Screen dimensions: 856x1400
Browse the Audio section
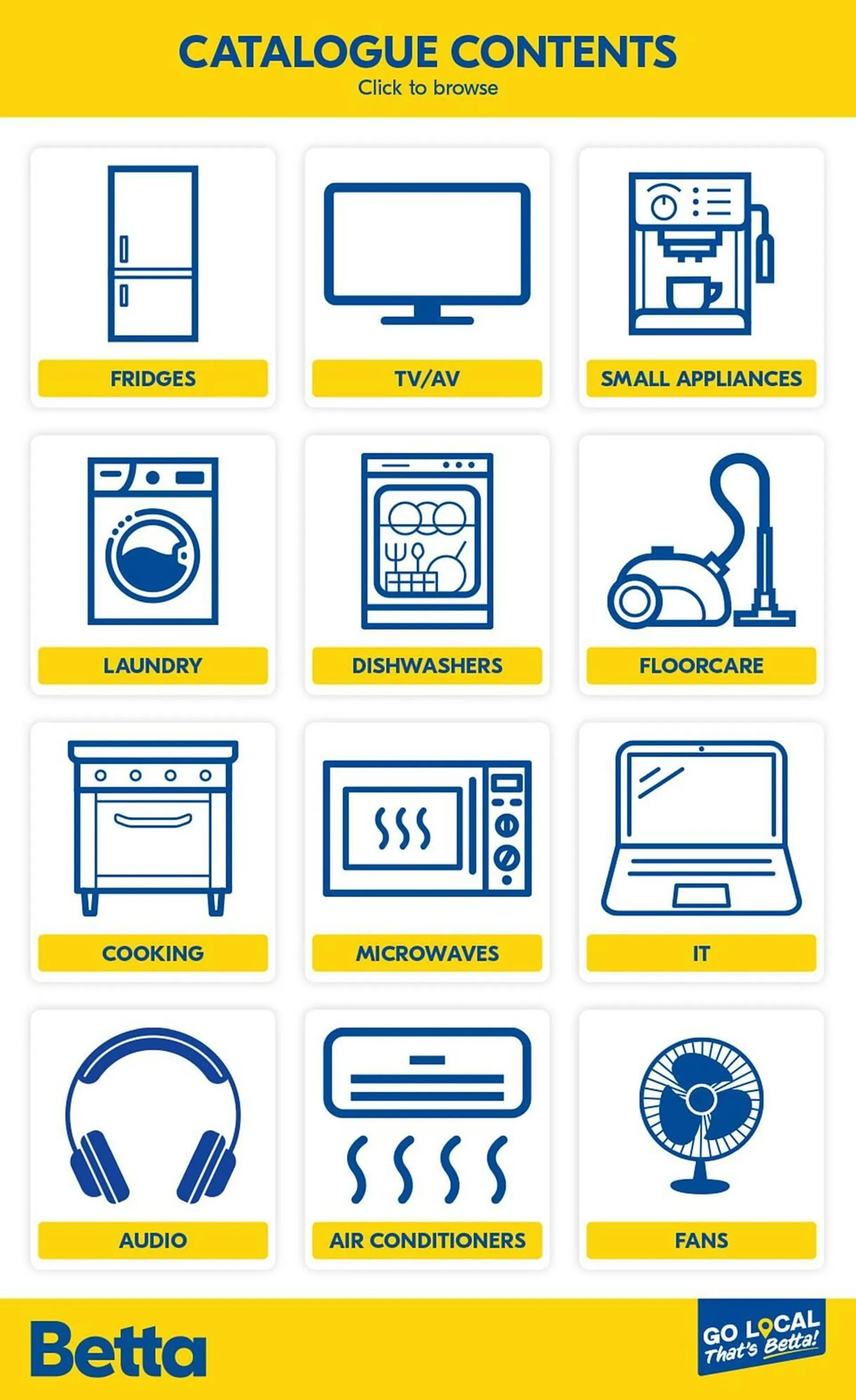tap(153, 1139)
